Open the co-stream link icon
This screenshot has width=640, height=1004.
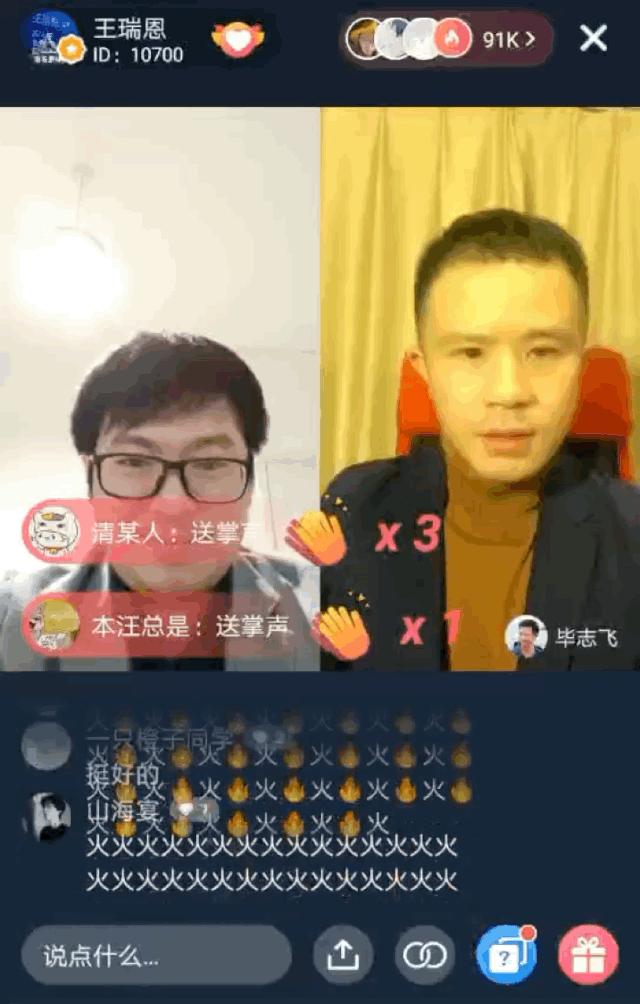[x=424, y=955]
